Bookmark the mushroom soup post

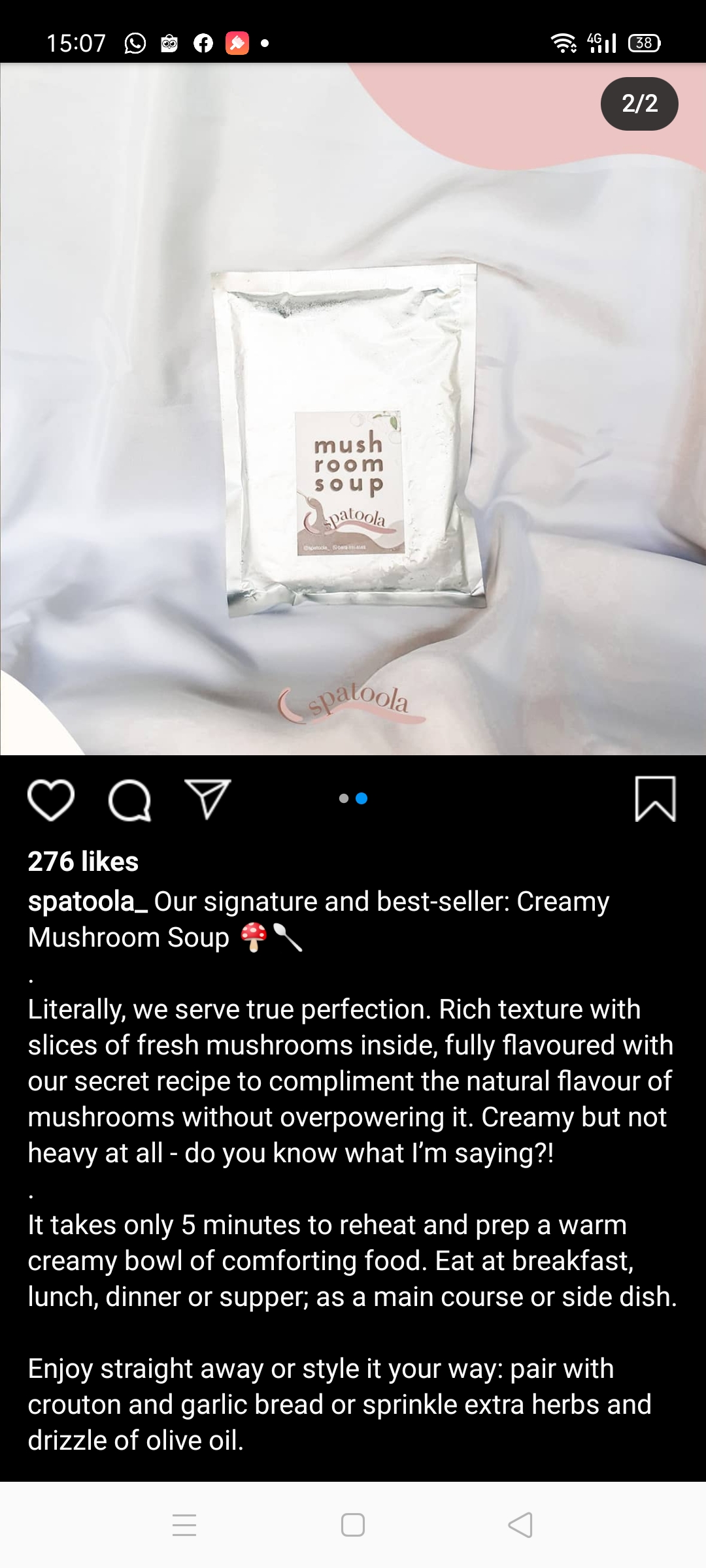tap(655, 798)
